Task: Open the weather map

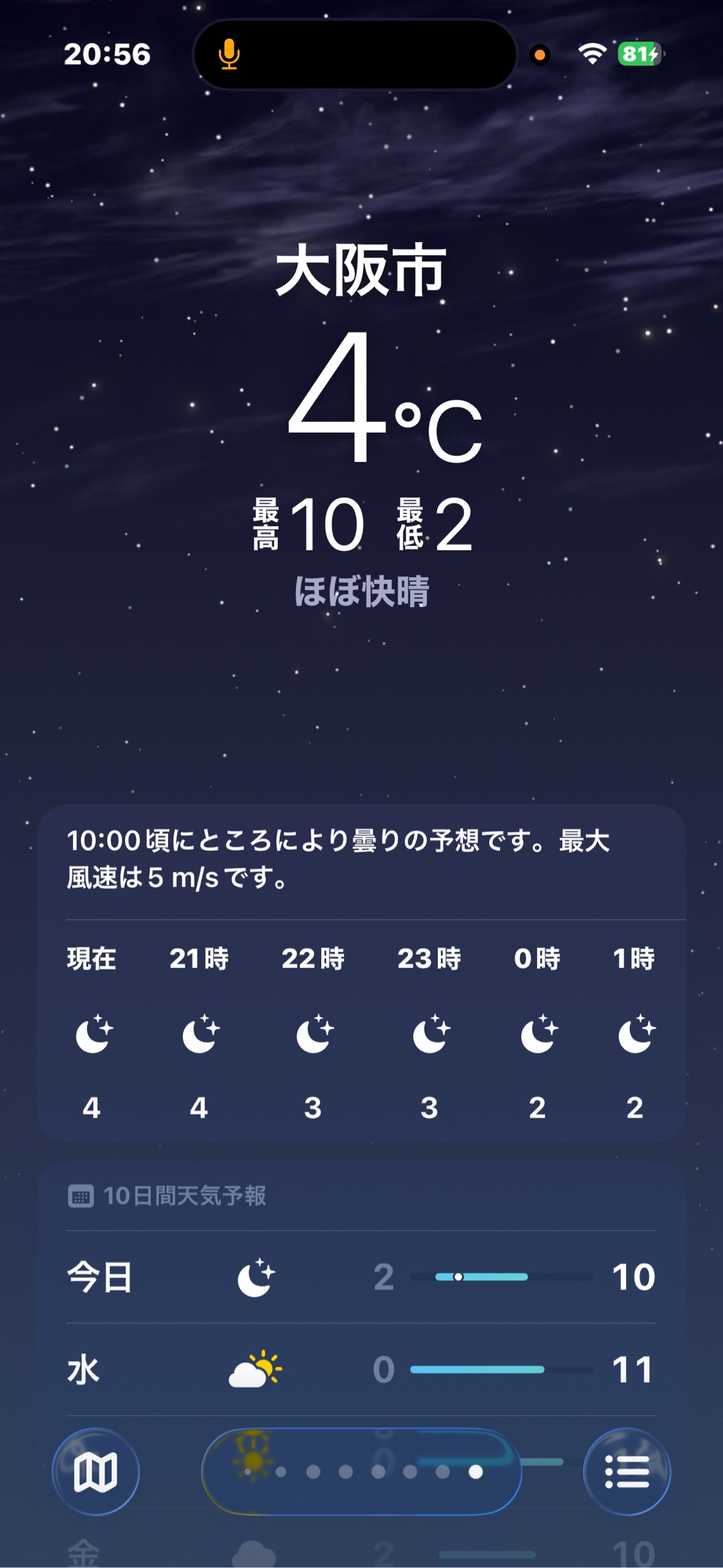Action: (x=96, y=1472)
